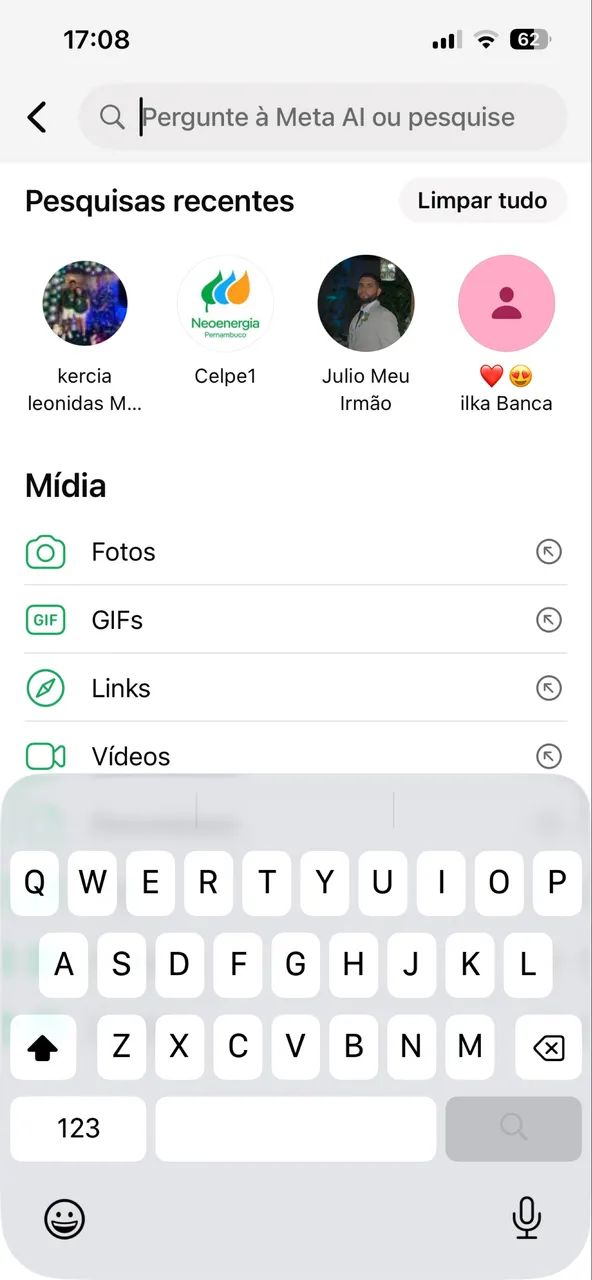Clear recent searches with Limpar tudo
592x1280 pixels.
coord(482,200)
